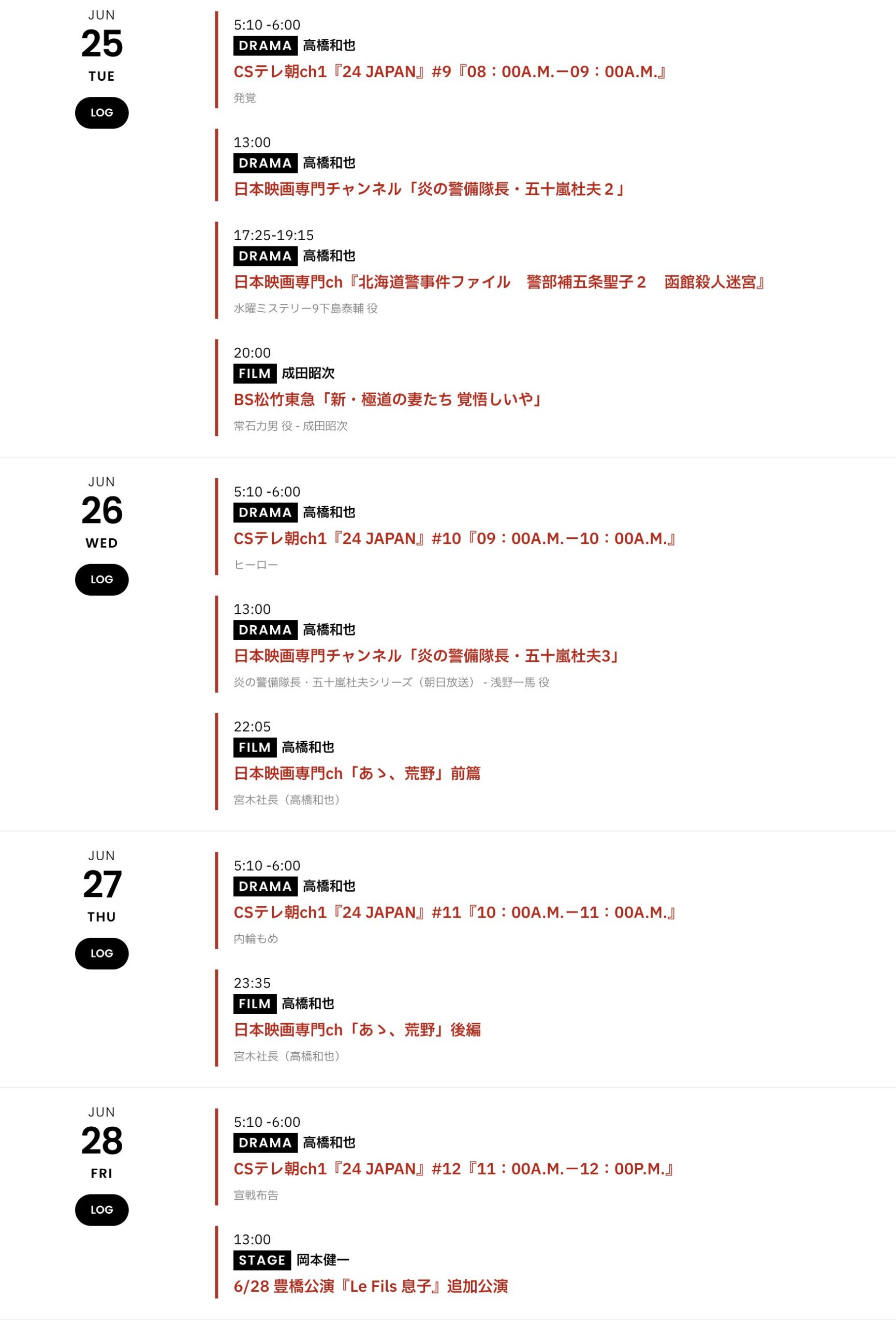Viewport: 896px width, 1325px height.
Task: Open the LOG button for June 25
Action: pyautogui.click(x=101, y=113)
